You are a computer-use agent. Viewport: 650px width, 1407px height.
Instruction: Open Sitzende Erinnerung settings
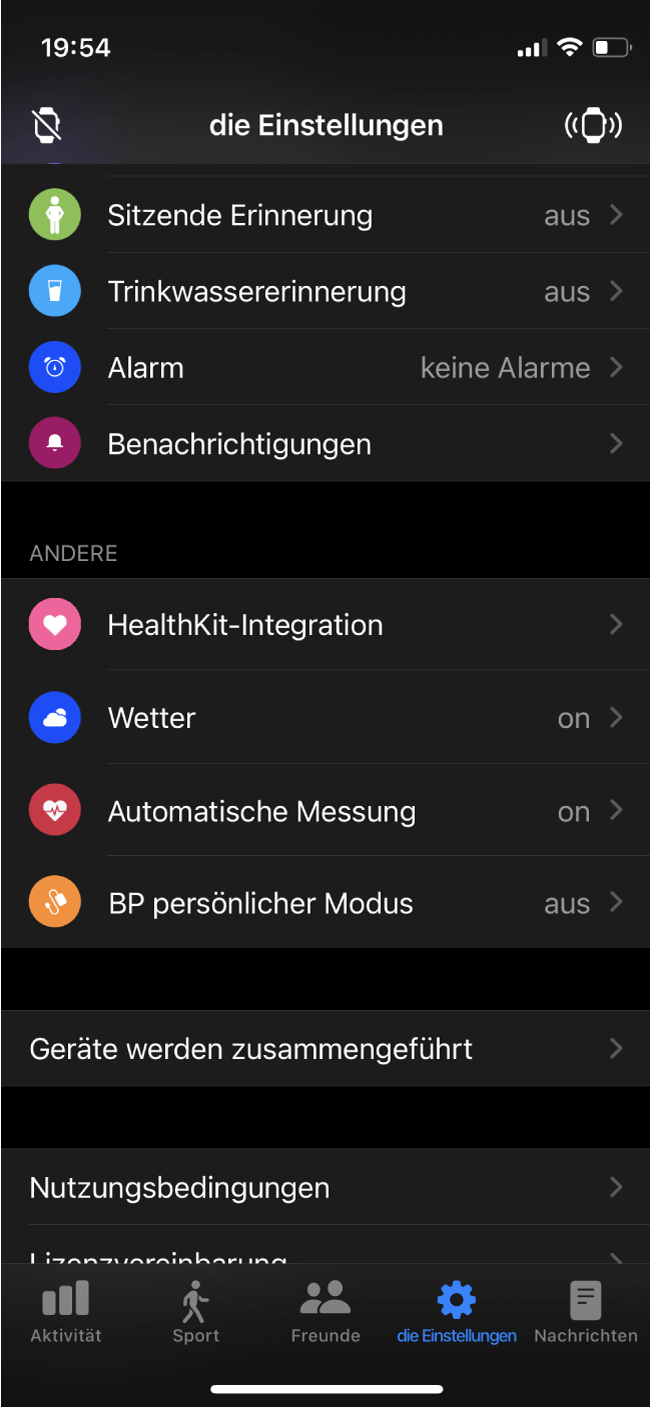tap(325, 215)
